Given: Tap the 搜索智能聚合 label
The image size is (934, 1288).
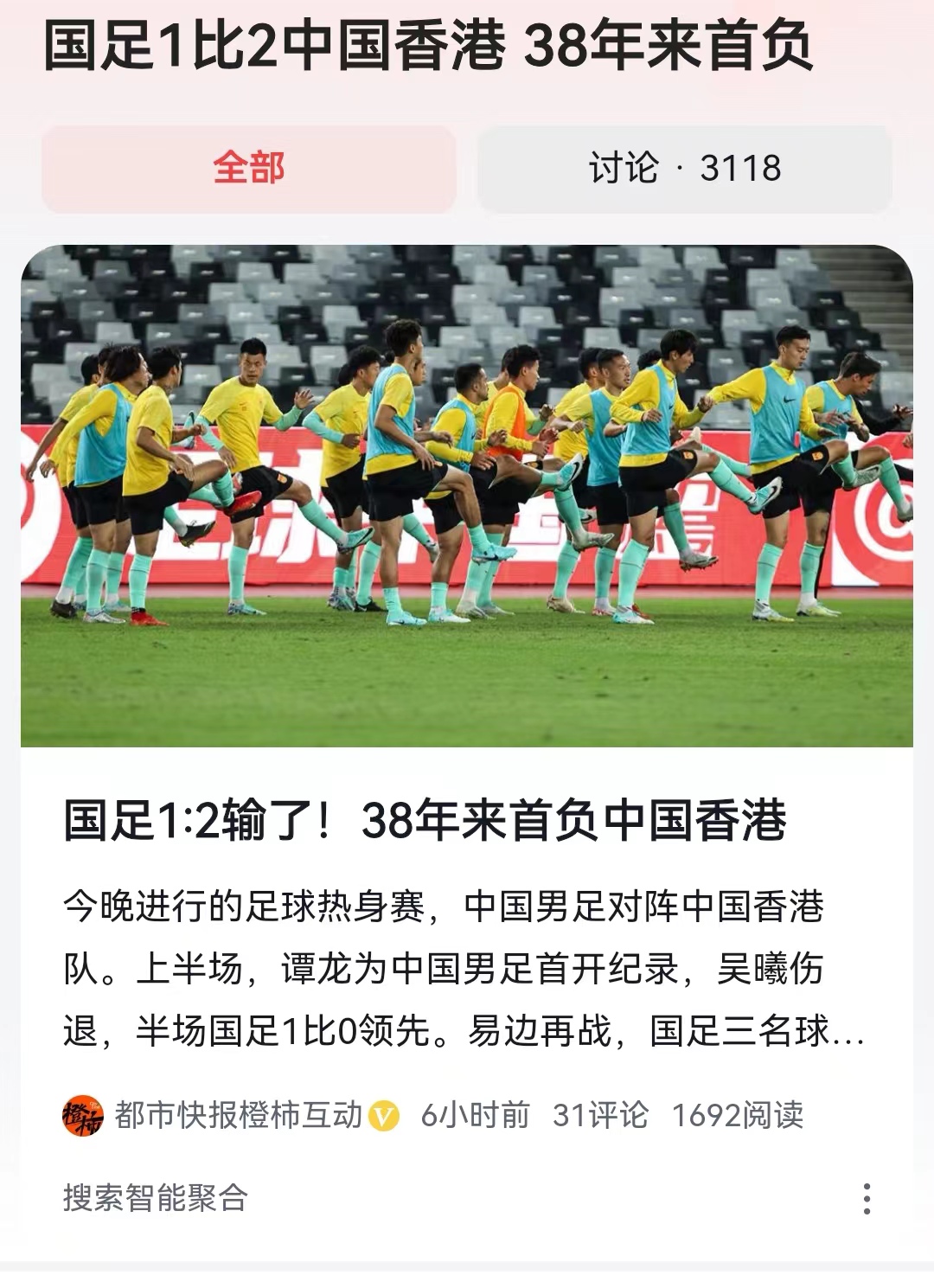Looking at the screenshot, I should 156,1196.
